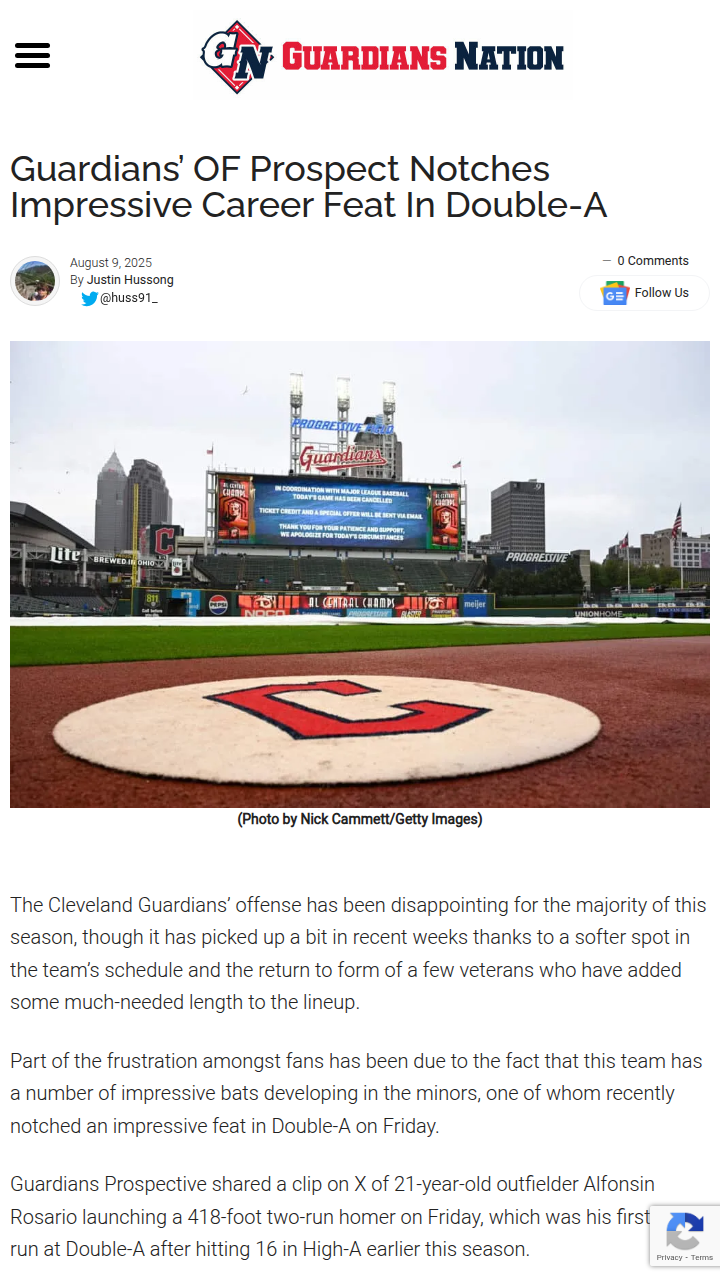Screen dimensions: 720x1280
Task: Open author Justin Hussong's page
Action: pyautogui.click(x=130, y=280)
